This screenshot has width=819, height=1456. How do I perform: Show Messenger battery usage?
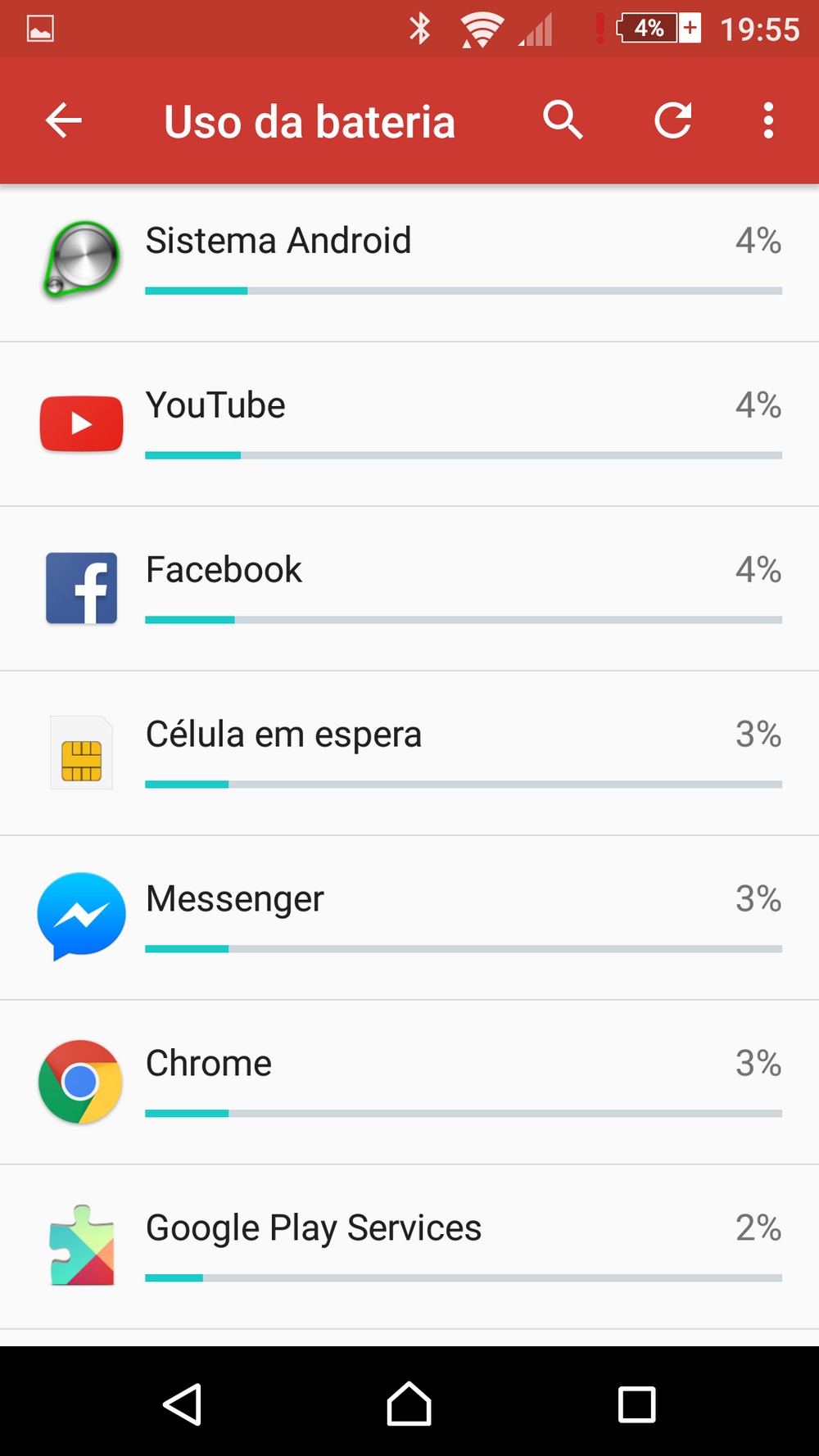[409, 918]
